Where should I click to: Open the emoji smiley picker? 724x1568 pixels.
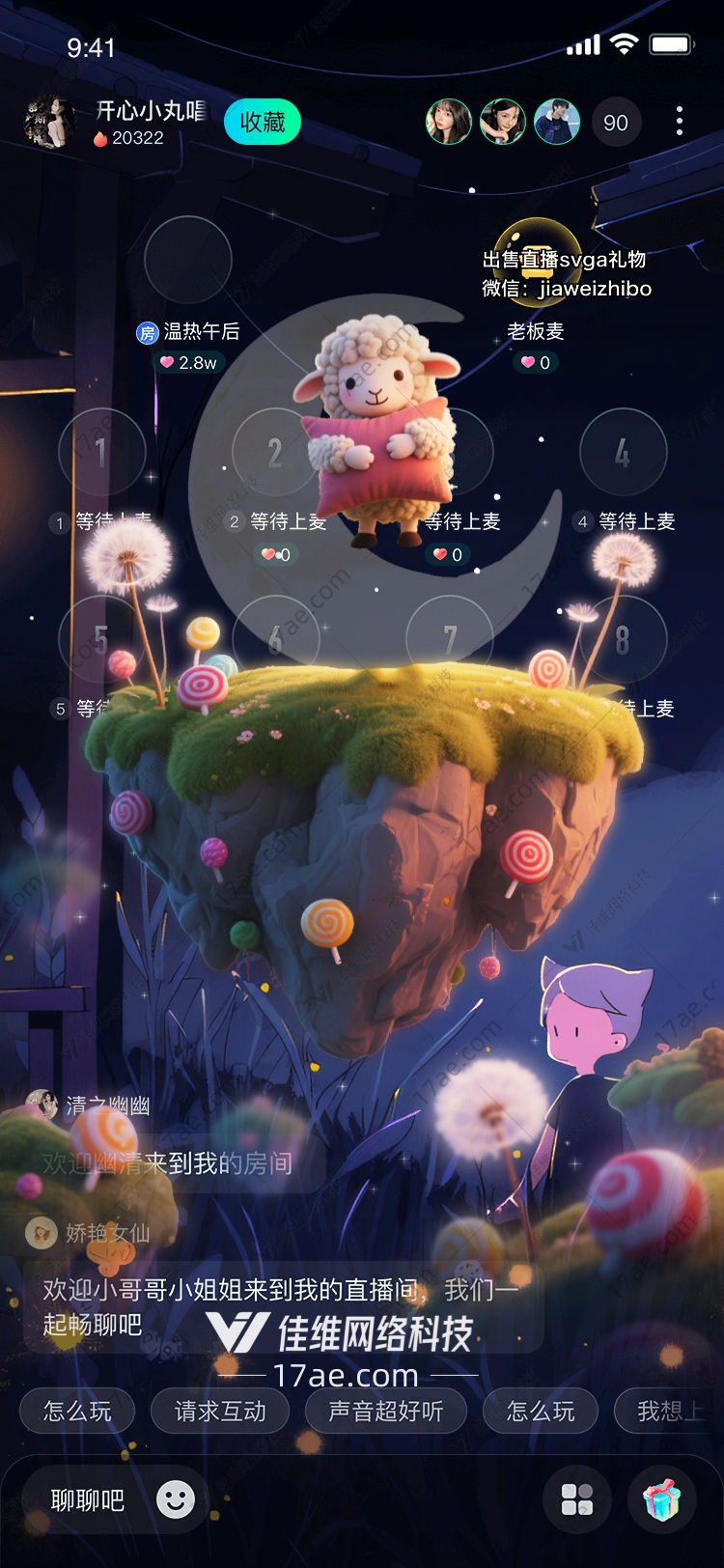176,1499
